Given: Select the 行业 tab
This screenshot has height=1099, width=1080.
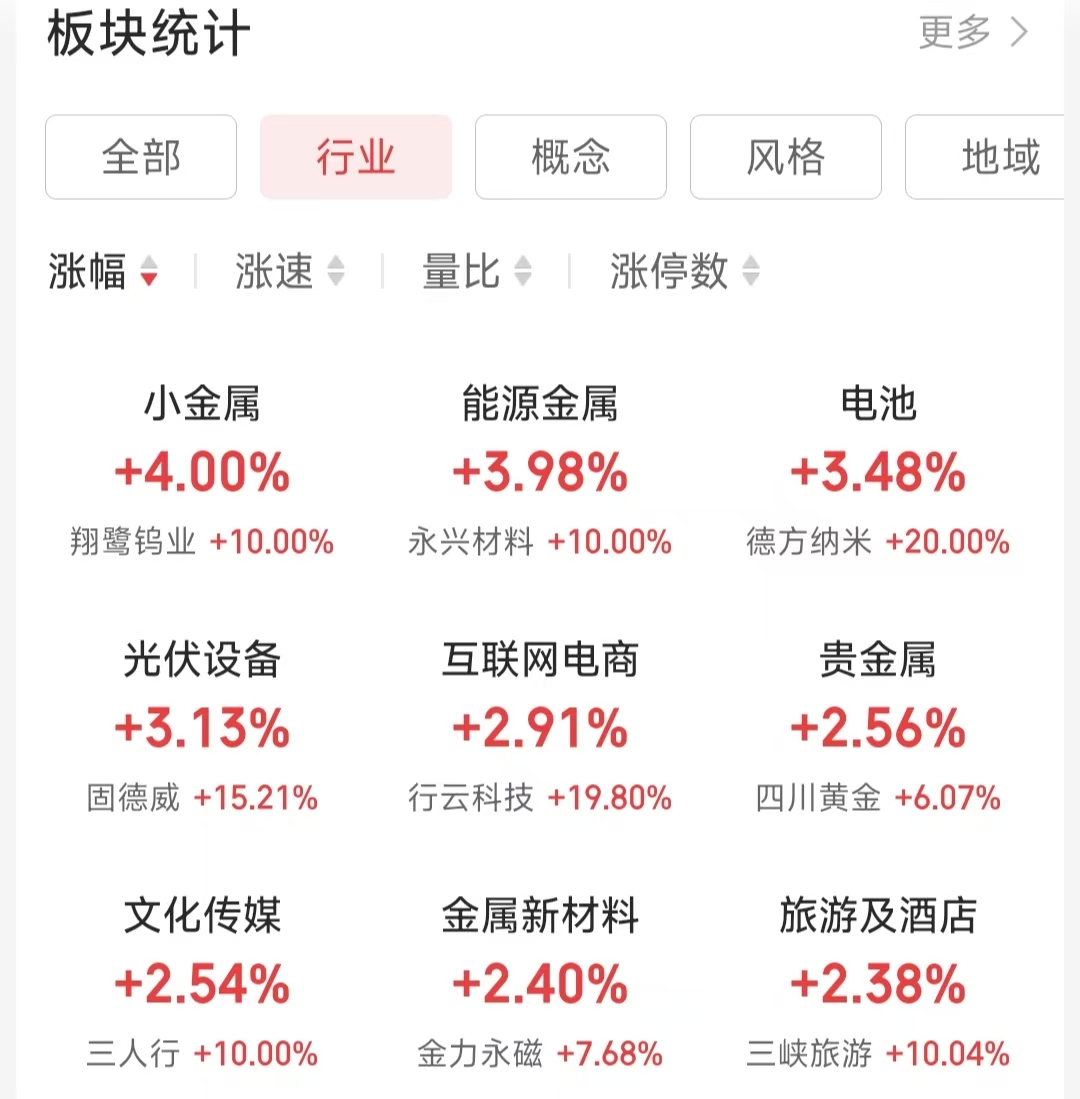Looking at the screenshot, I should coord(356,158).
